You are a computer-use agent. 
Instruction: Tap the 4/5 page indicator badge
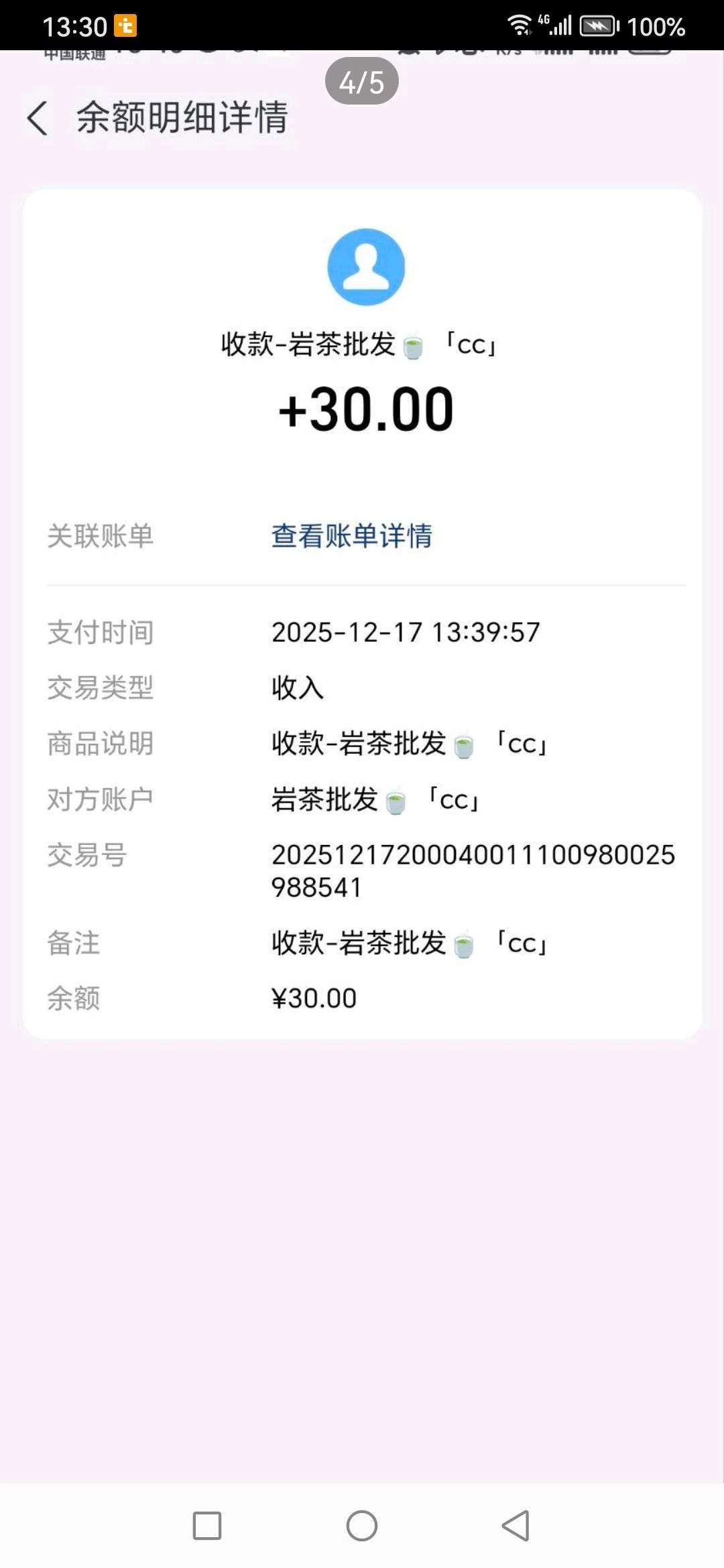coord(362,81)
